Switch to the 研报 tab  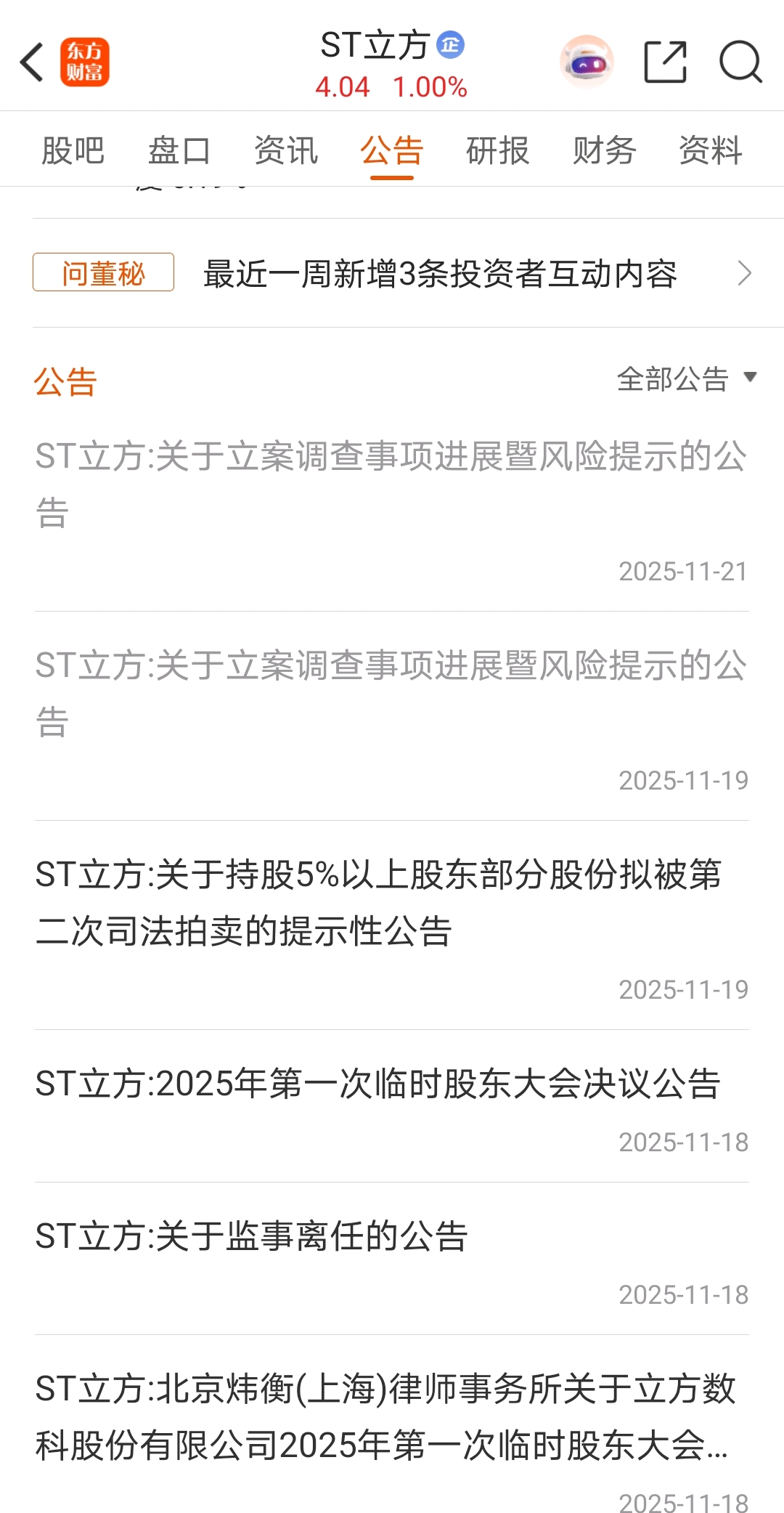click(498, 151)
